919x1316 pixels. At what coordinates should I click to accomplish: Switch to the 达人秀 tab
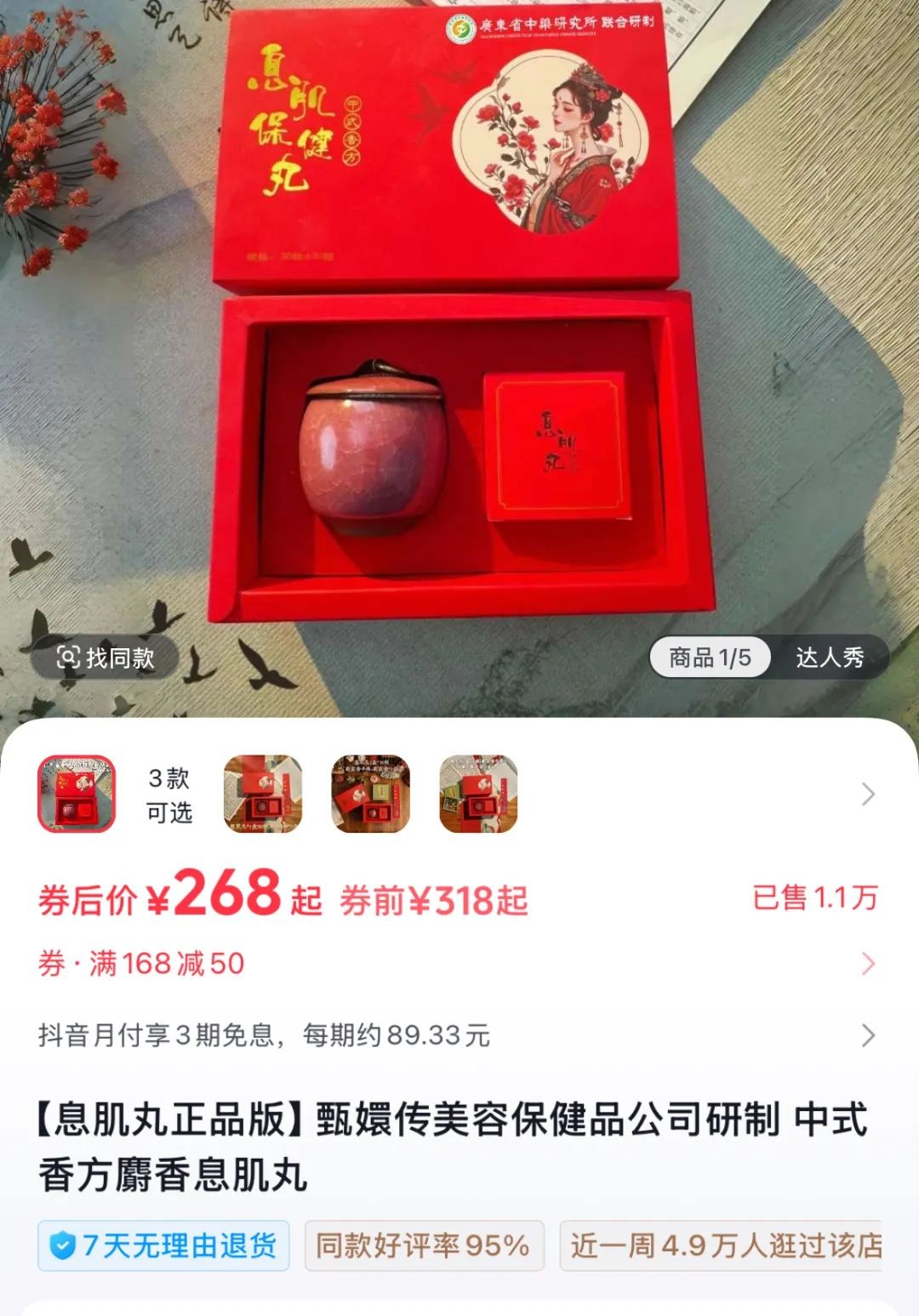click(829, 658)
